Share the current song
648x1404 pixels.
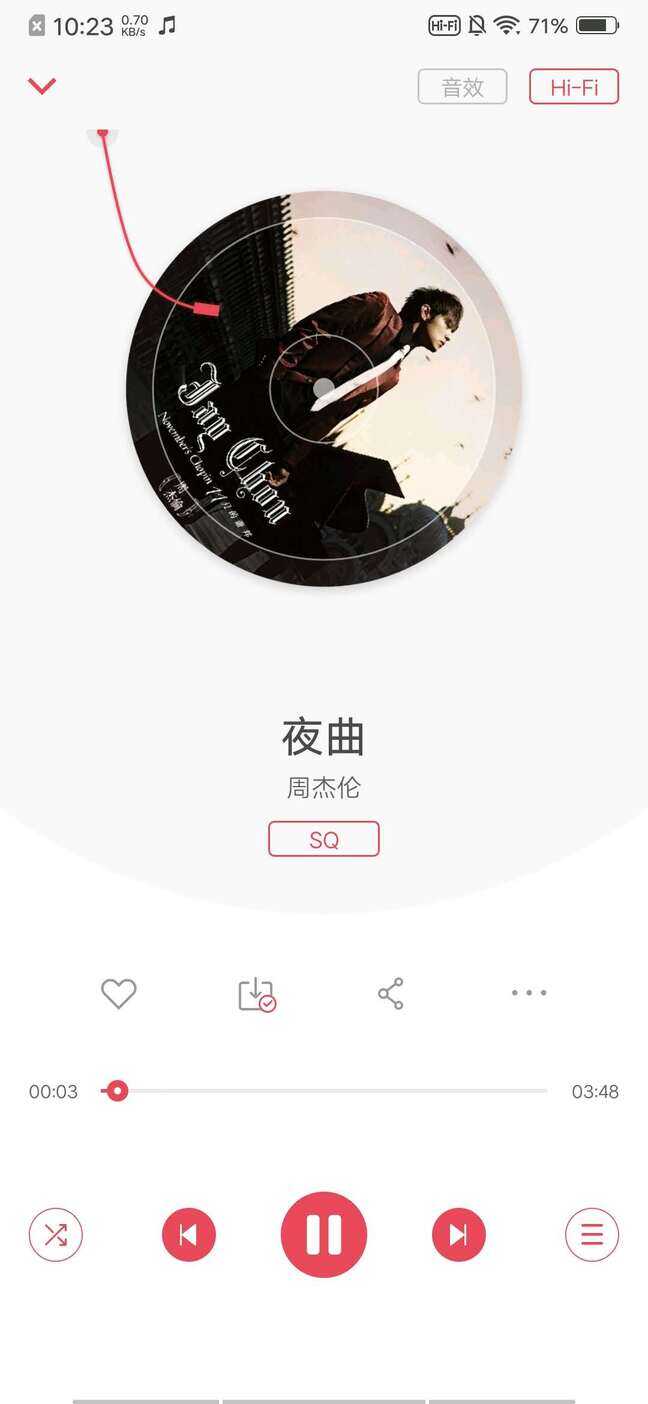(x=391, y=993)
